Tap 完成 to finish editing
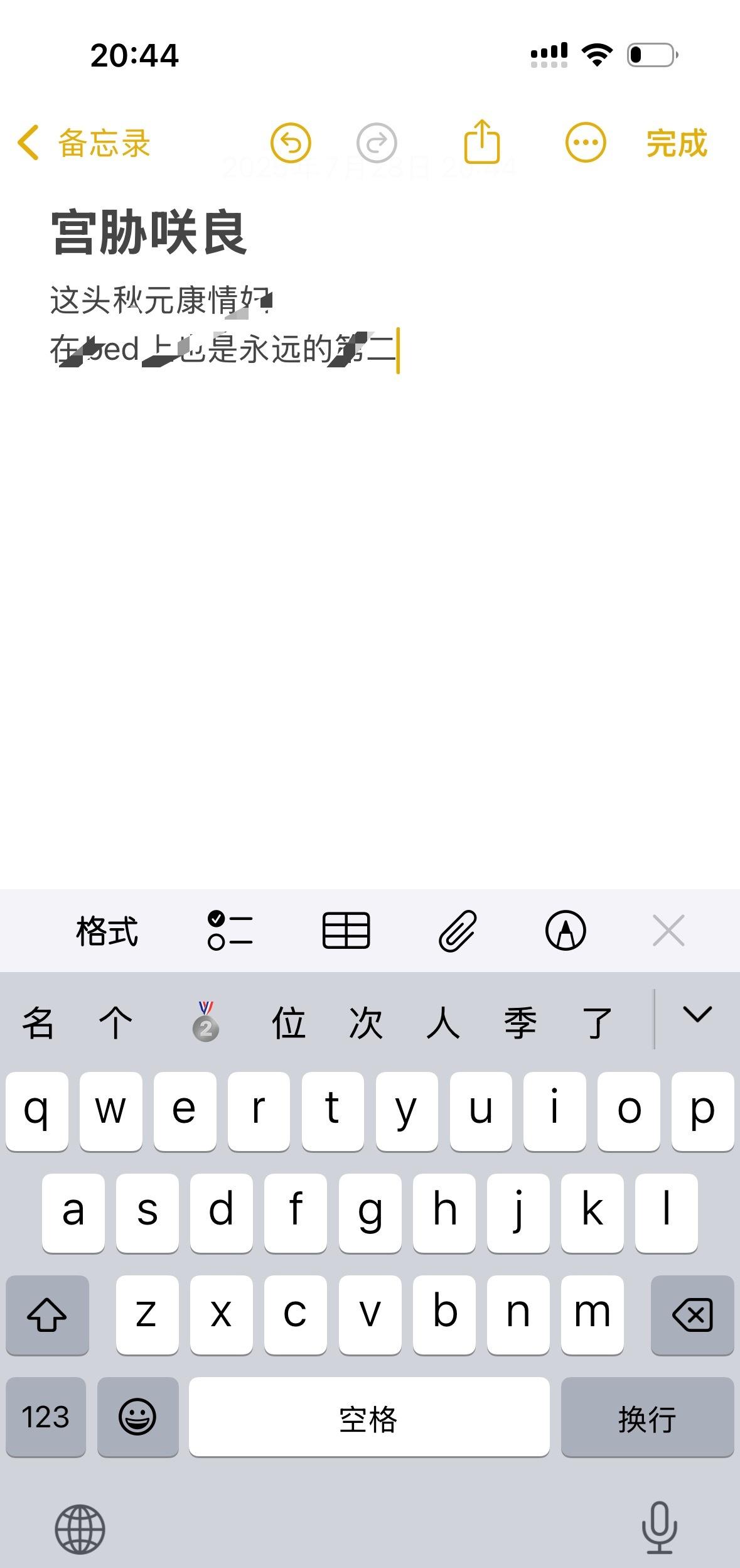The width and height of the screenshot is (740, 1568). pos(677,143)
